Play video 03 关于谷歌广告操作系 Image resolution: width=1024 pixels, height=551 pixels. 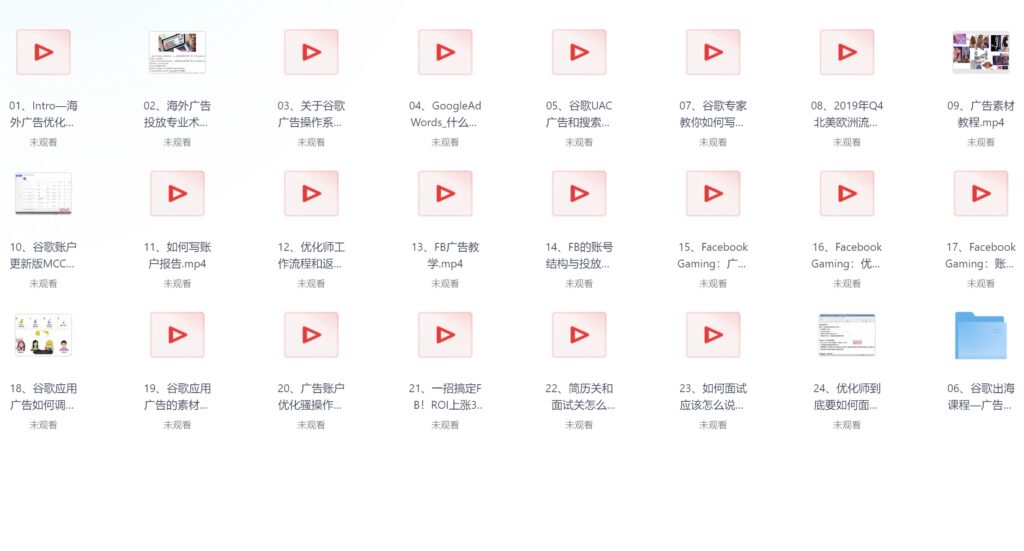click(311, 52)
